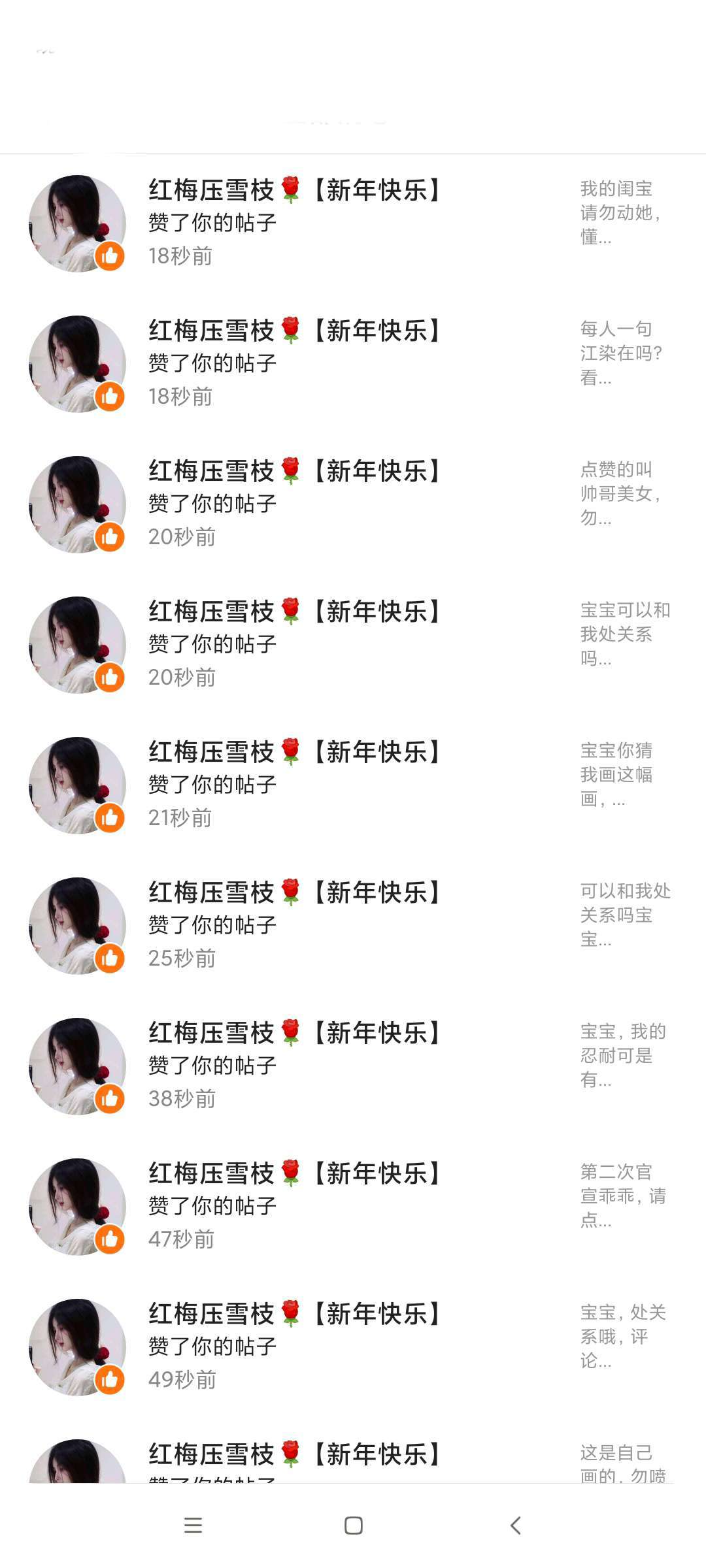
Task: Open like notification for post "我的闺宝请勿动她"
Action: [x=353, y=223]
